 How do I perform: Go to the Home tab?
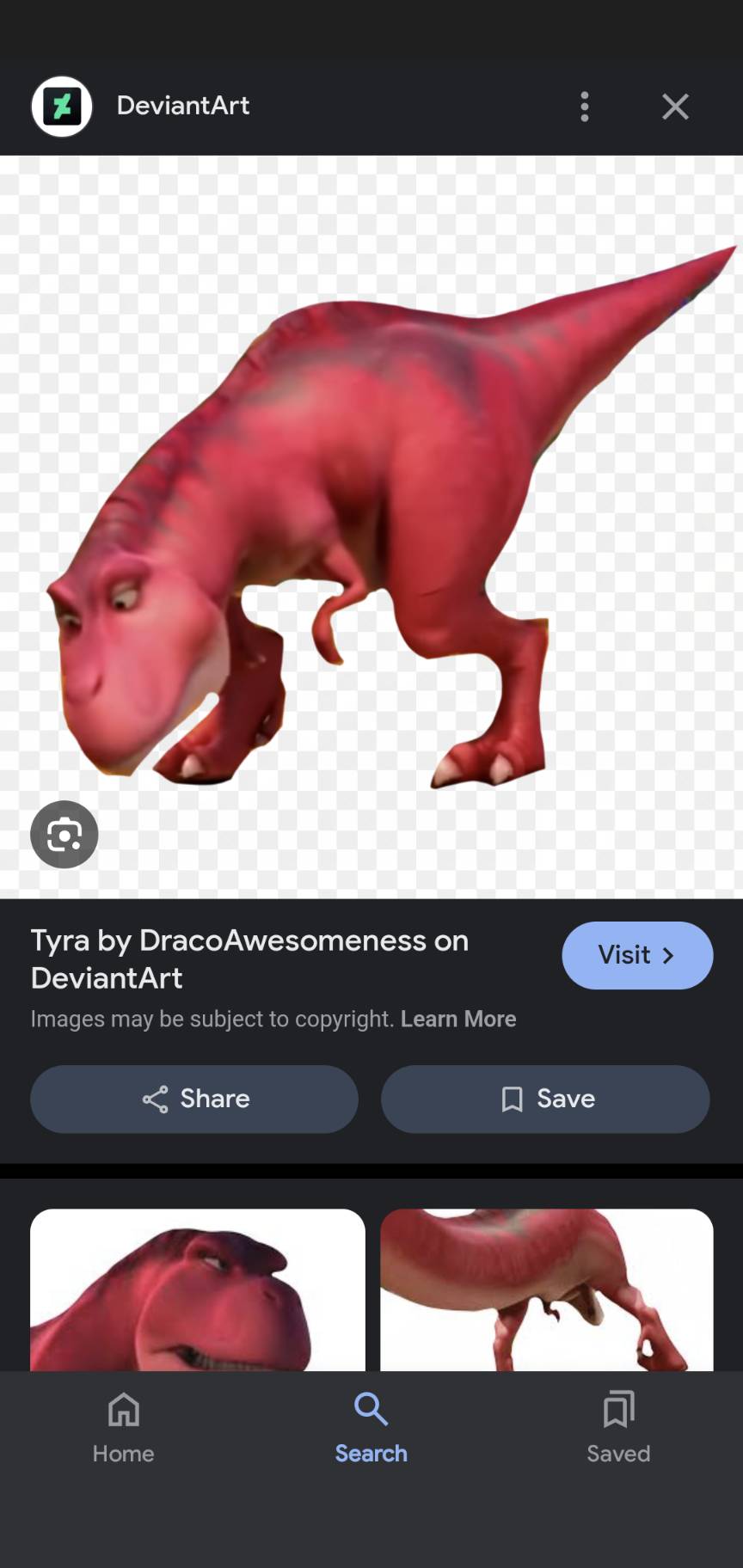click(x=124, y=1427)
